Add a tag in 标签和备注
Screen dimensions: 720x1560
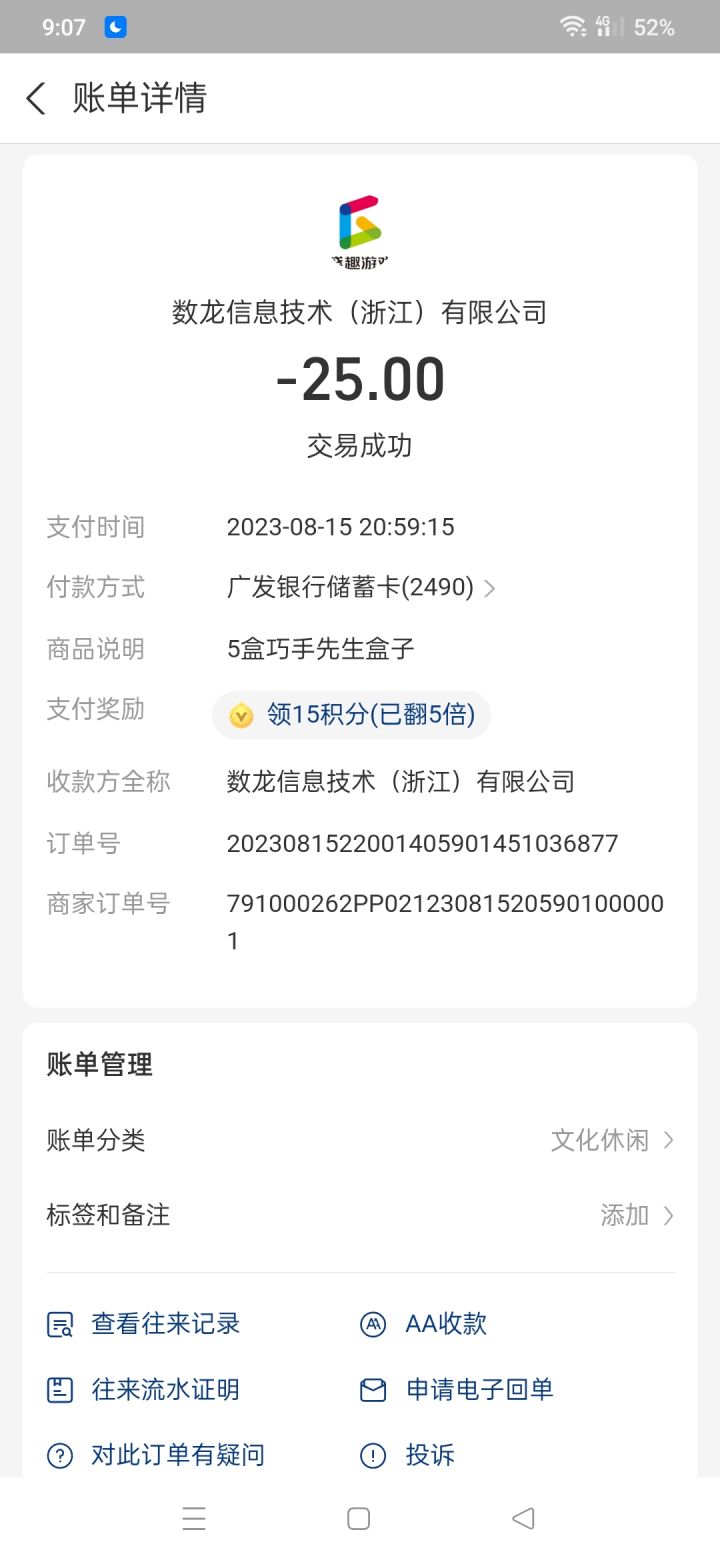(x=636, y=1215)
